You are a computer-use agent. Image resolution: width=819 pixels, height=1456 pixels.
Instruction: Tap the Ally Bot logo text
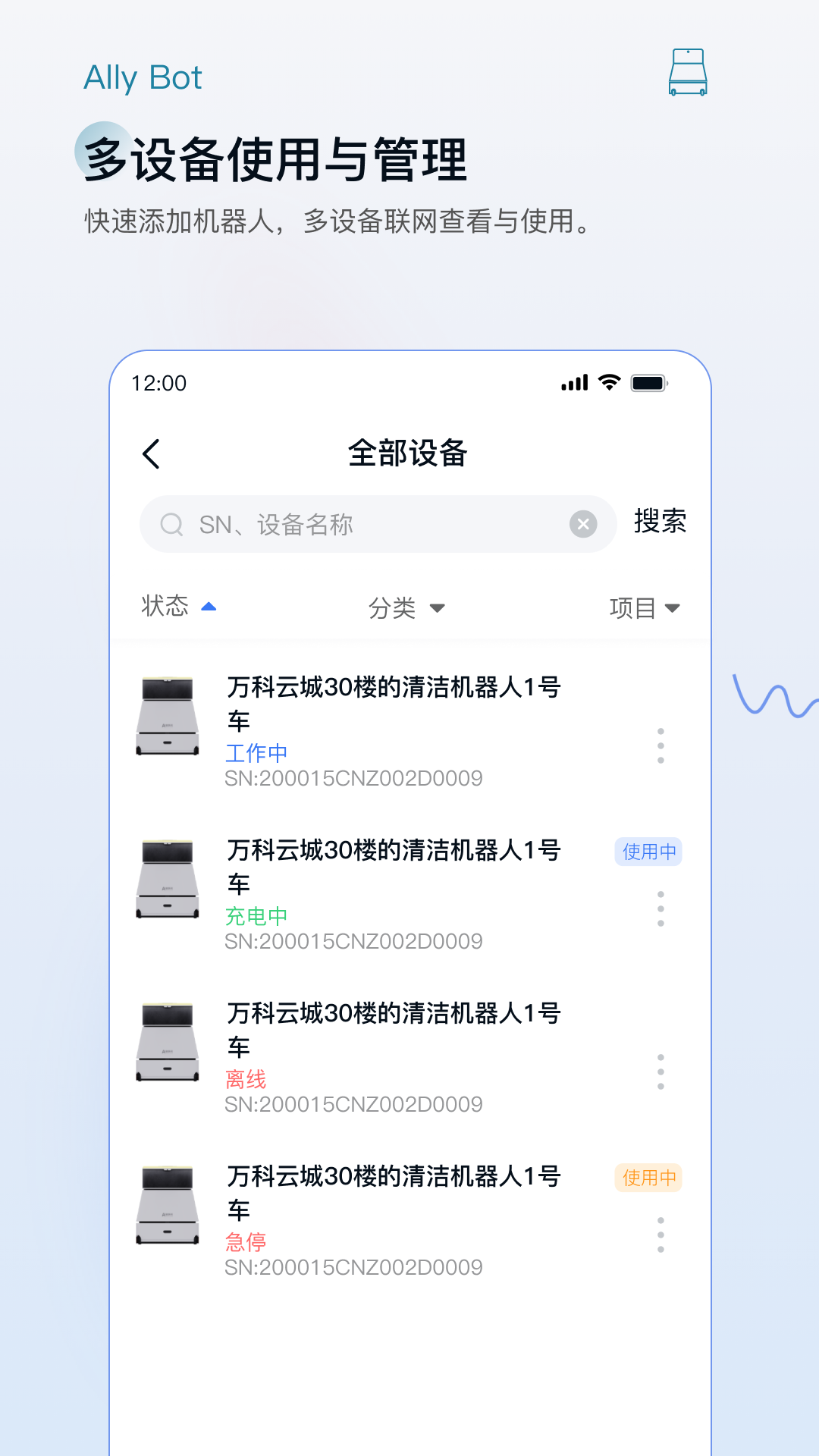[x=142, y=77]
